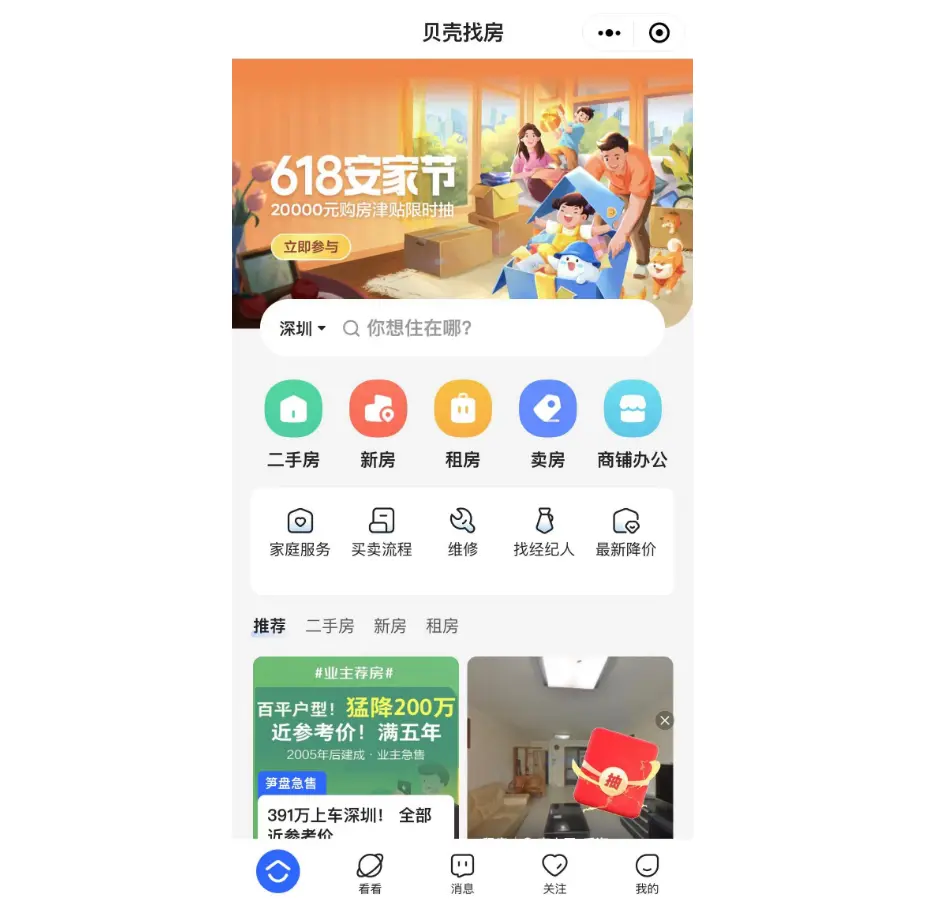
Task: View the 买卖流程 guide
Action: pos(381,533)
